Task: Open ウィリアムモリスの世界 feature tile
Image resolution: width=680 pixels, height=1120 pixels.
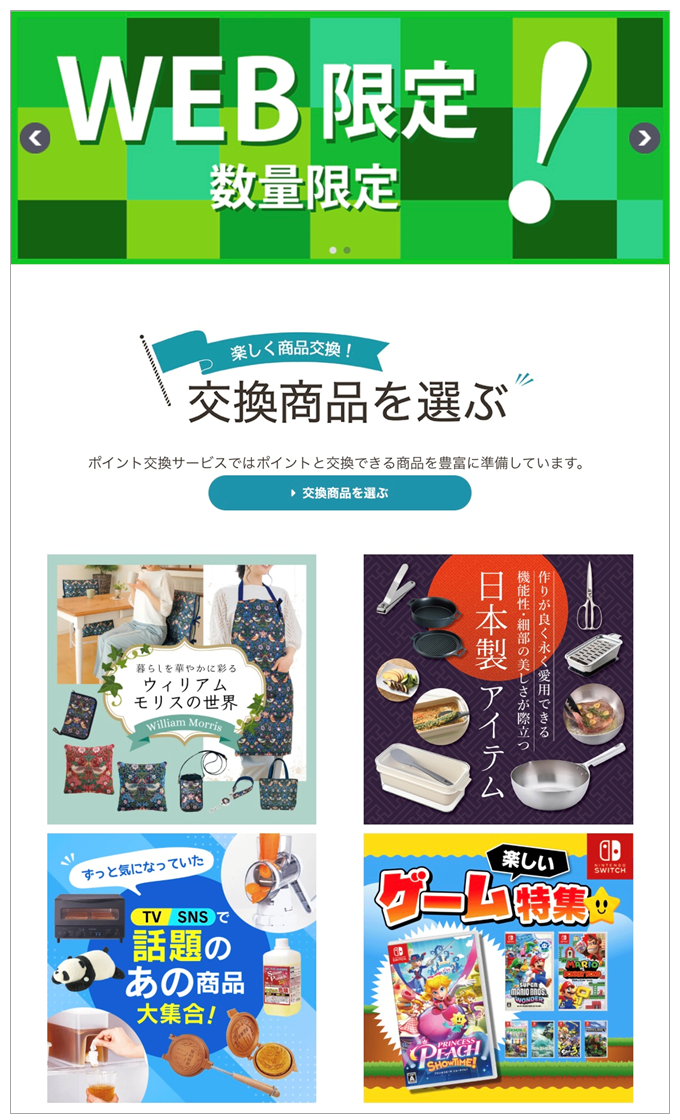Action: coord(182,689)
